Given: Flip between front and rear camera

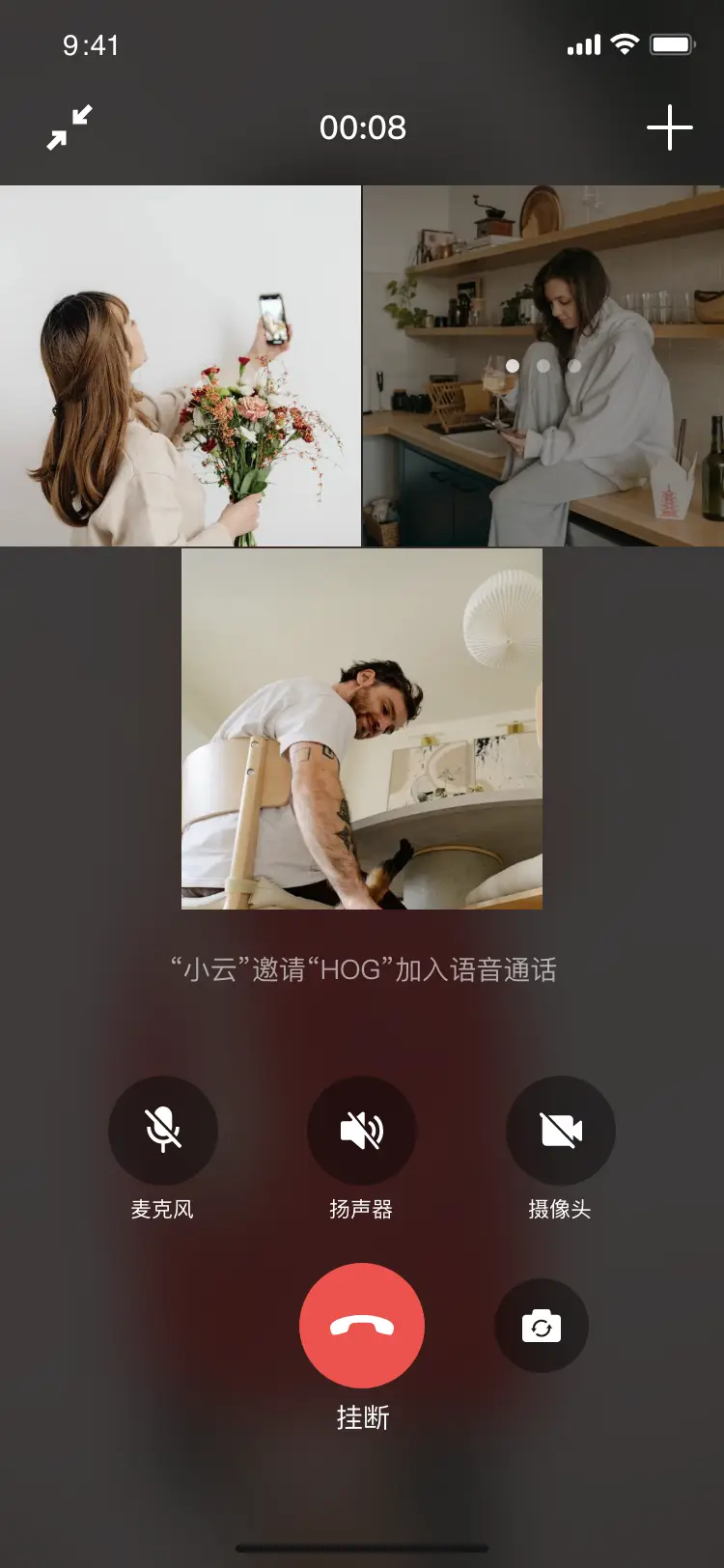Looking at the screenshot, I should coord(542,1326).
